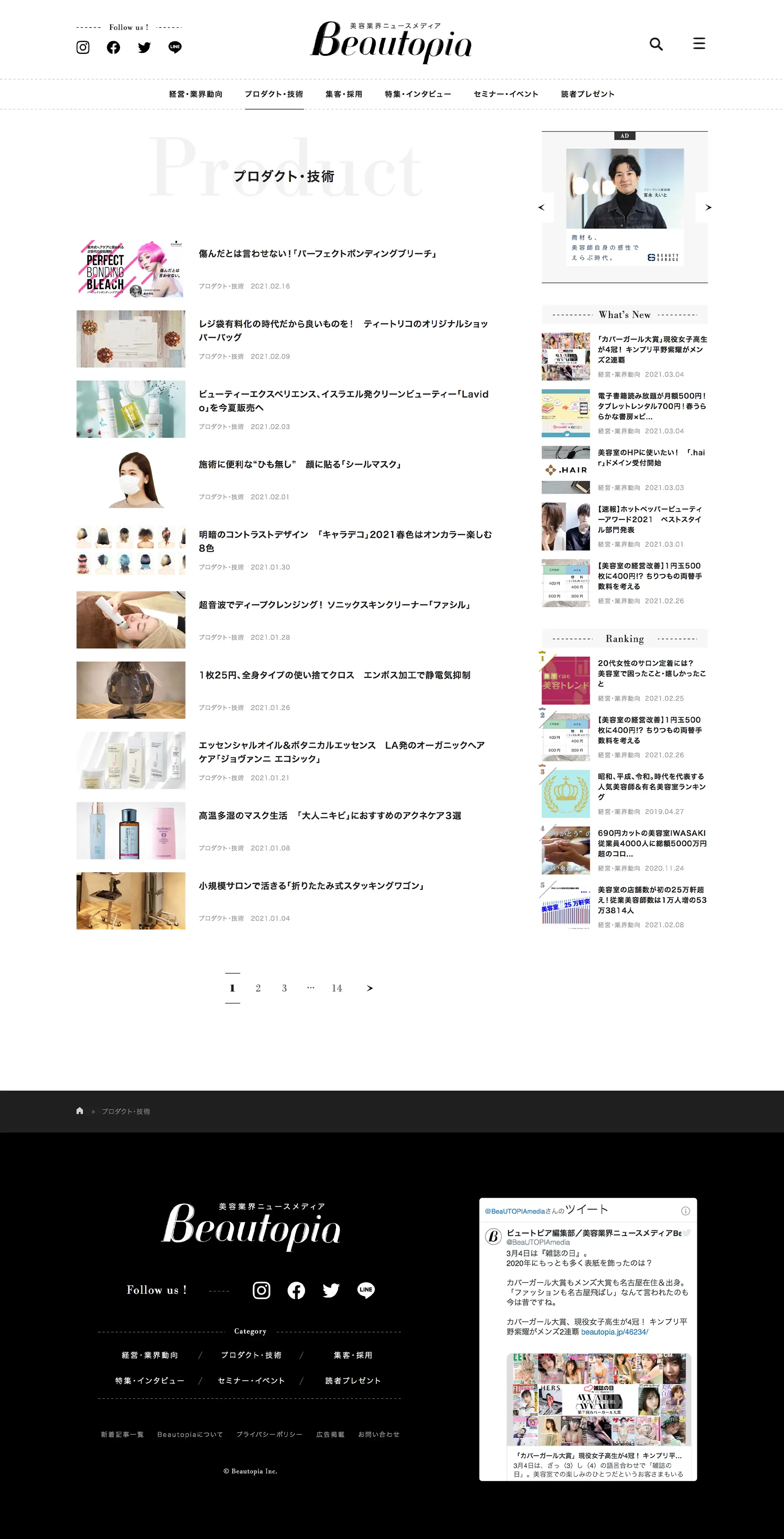
Task: Jump to page 14 of articles
Action: (x=337, y=988)
